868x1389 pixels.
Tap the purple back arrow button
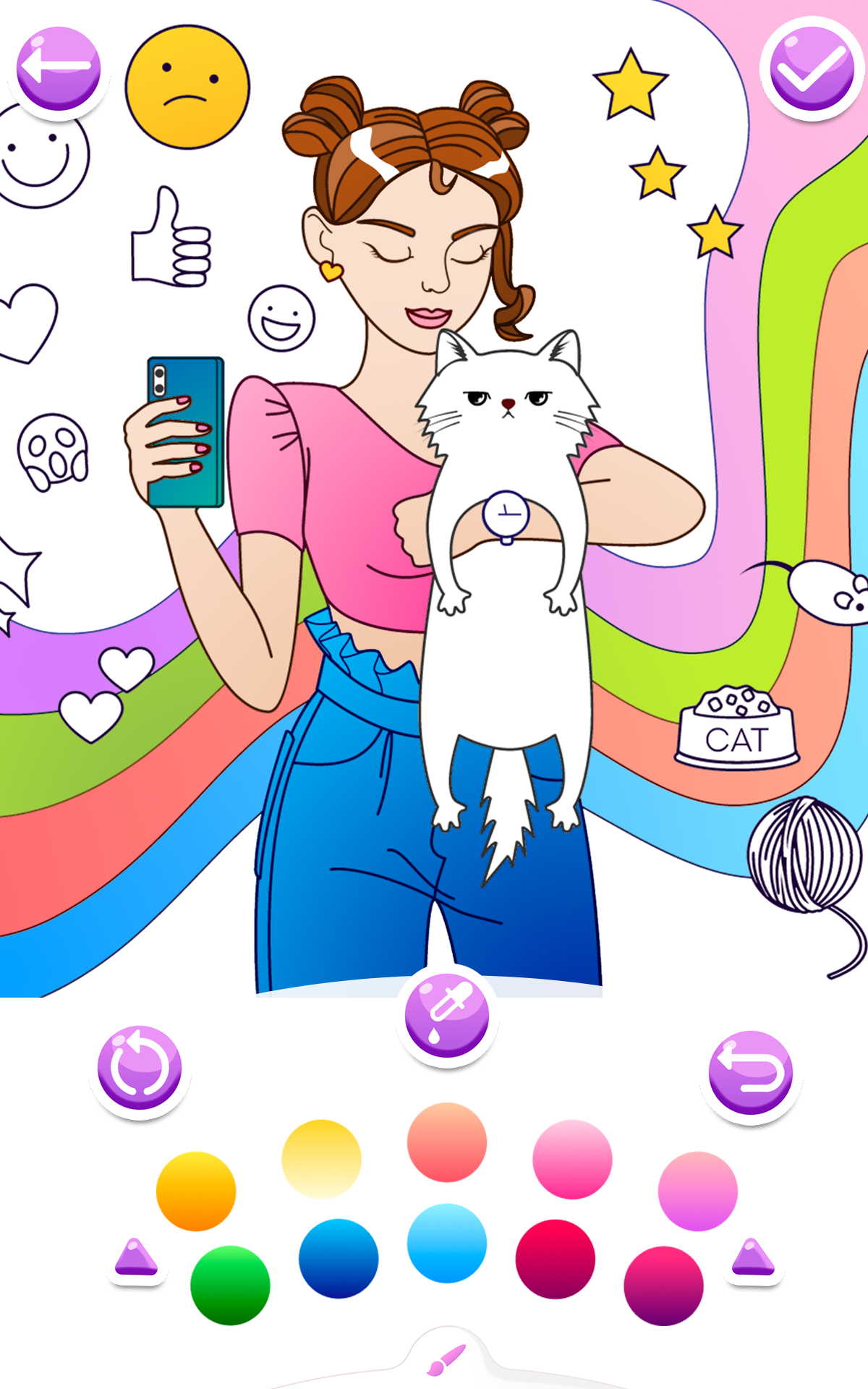pyautogui.click(x=58, y=69)
